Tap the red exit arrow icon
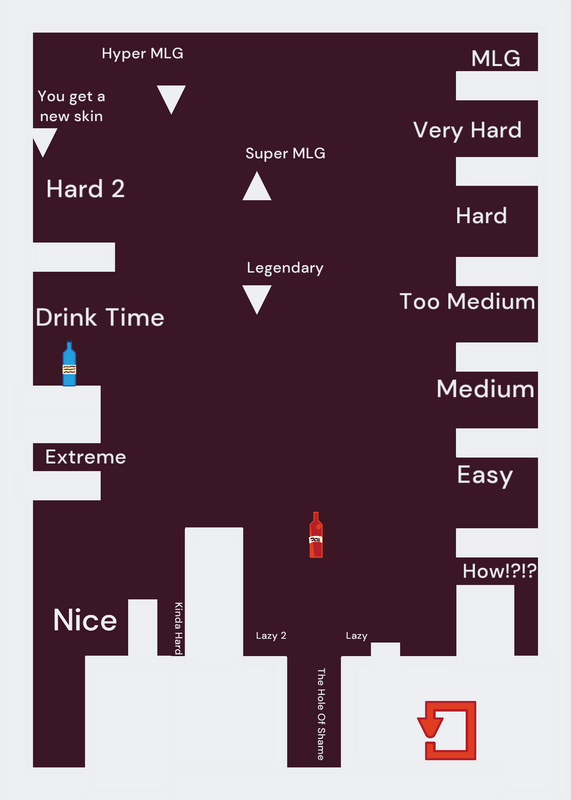 [447, 730]
